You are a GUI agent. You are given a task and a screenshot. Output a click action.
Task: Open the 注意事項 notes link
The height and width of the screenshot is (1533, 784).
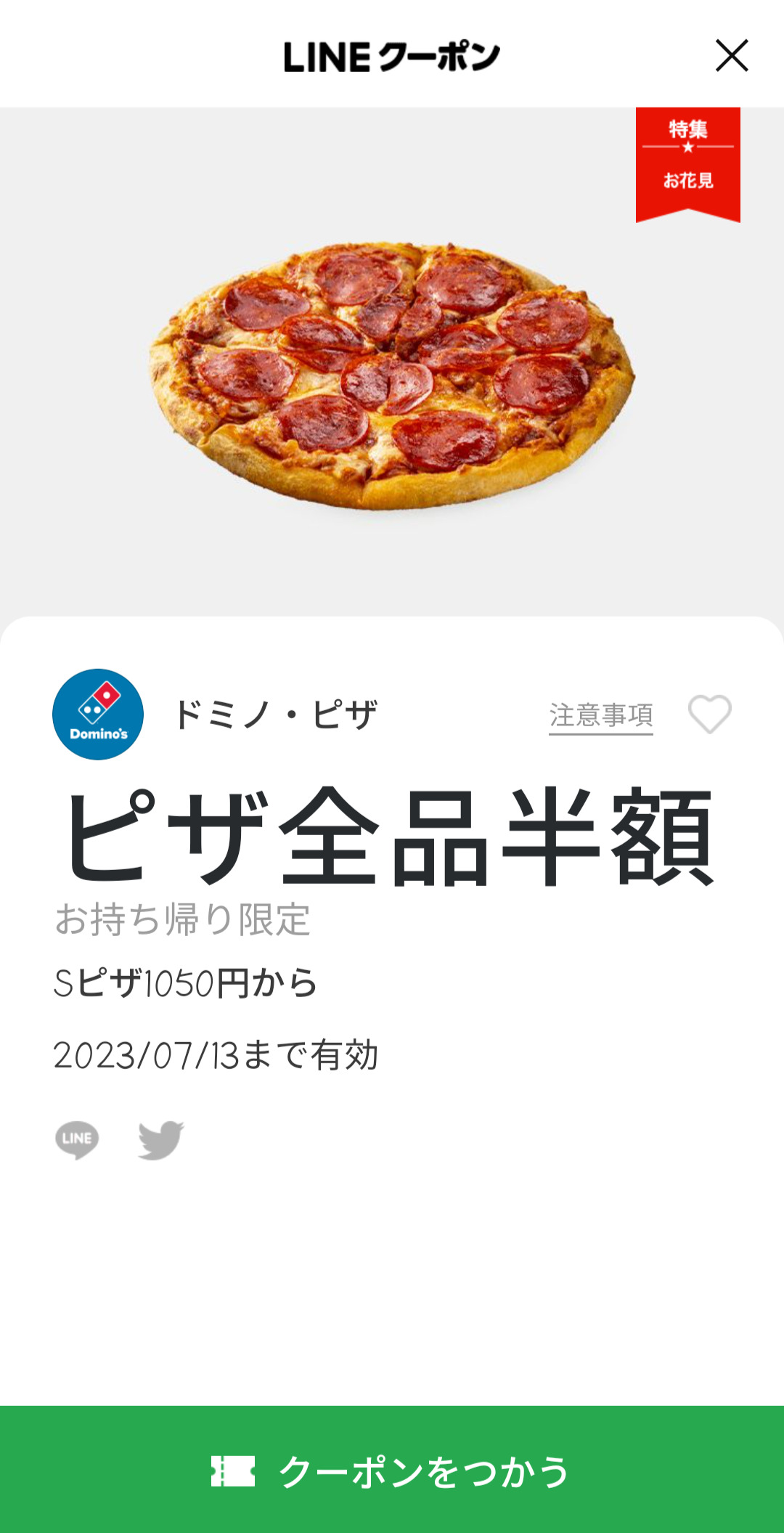click(x=600, y=715)
